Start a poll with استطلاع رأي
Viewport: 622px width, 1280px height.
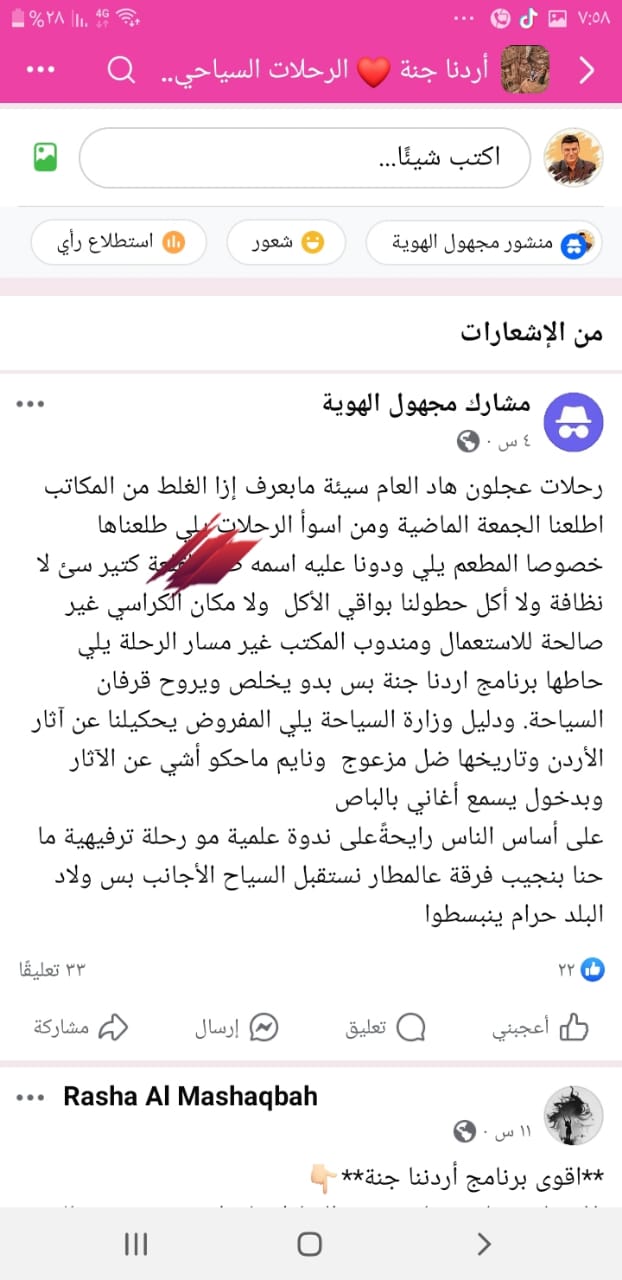pos(118,242)
